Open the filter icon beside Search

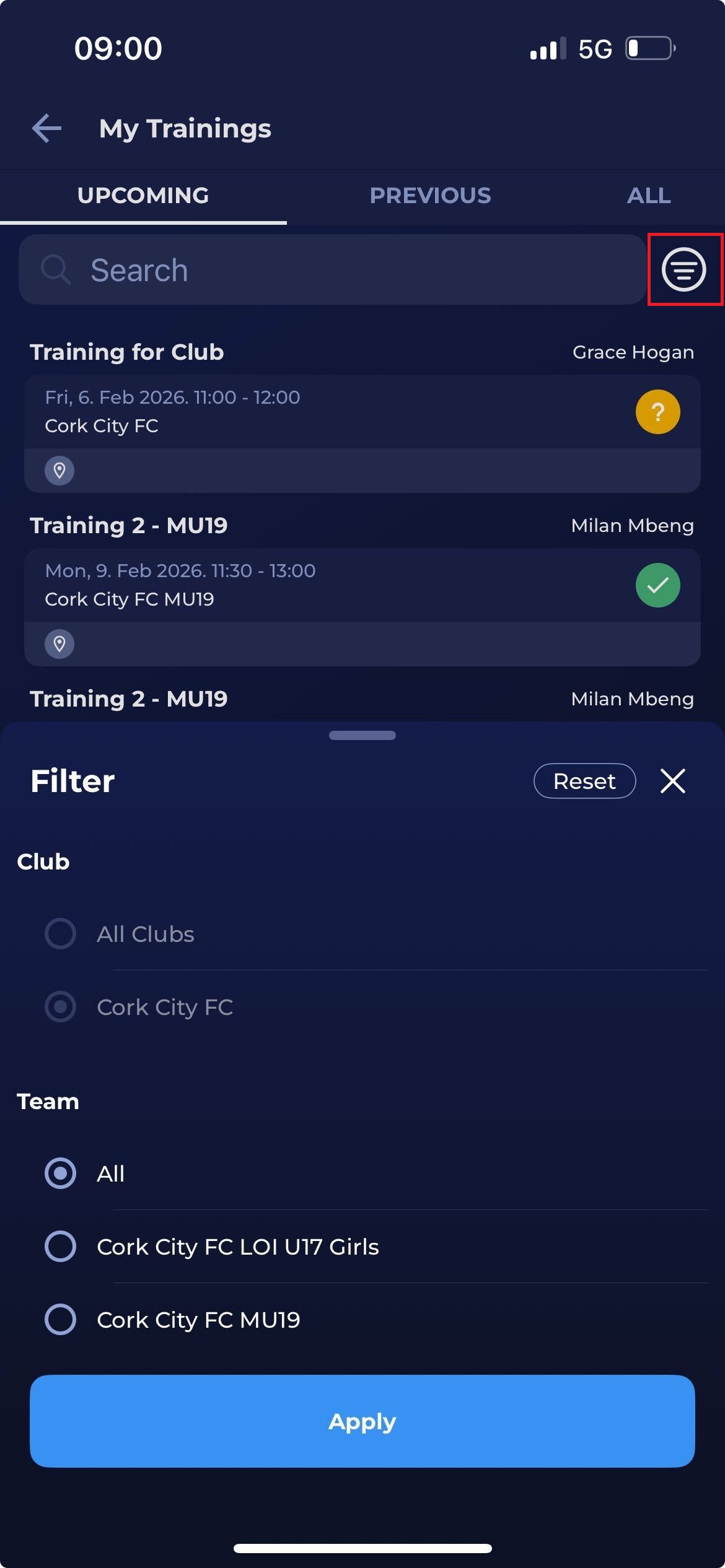pyautogui.click(x=683, y=269)
